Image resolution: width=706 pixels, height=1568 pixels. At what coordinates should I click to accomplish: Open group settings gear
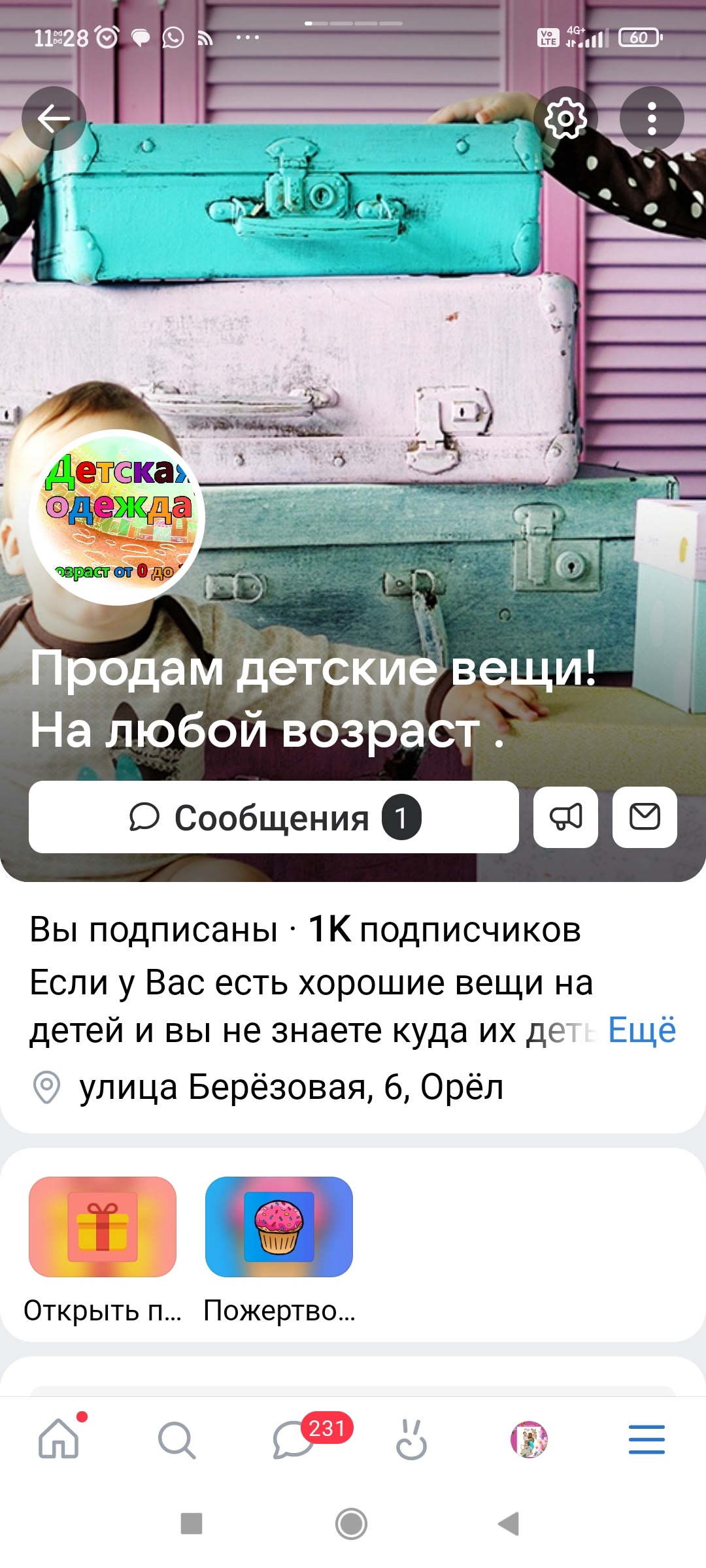pos(565,119)
